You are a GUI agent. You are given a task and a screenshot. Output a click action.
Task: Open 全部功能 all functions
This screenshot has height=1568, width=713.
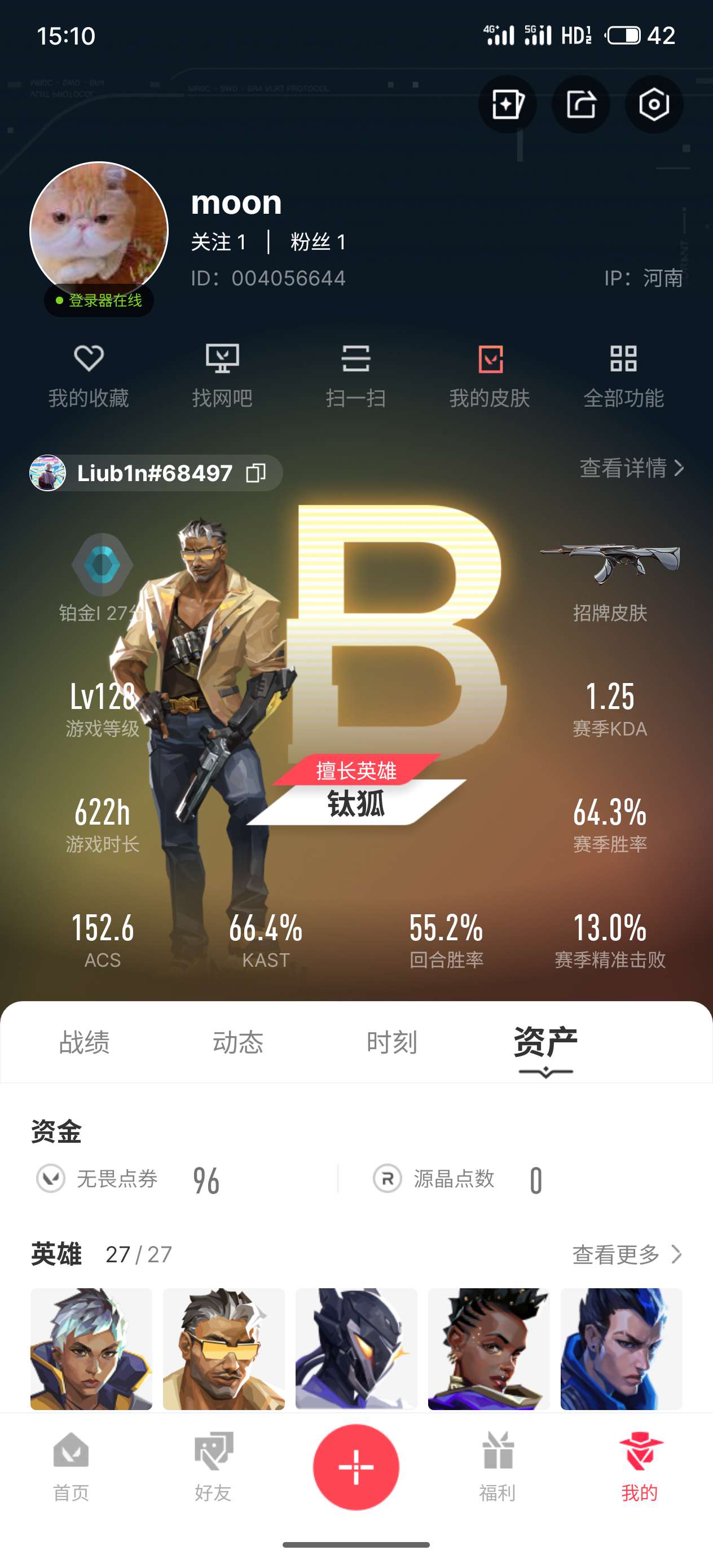click(623, 376)
